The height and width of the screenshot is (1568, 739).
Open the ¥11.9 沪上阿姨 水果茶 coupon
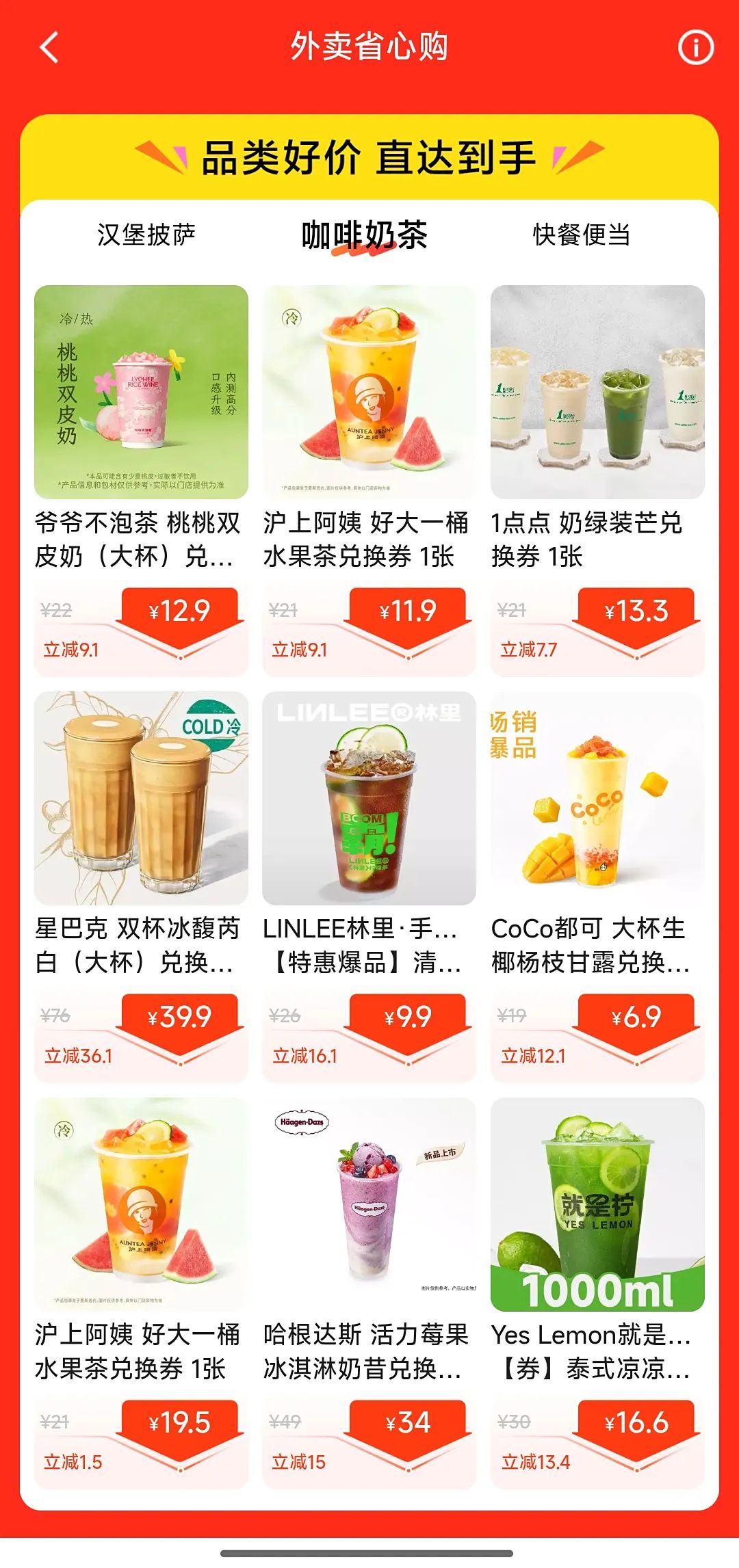[369, 479]
